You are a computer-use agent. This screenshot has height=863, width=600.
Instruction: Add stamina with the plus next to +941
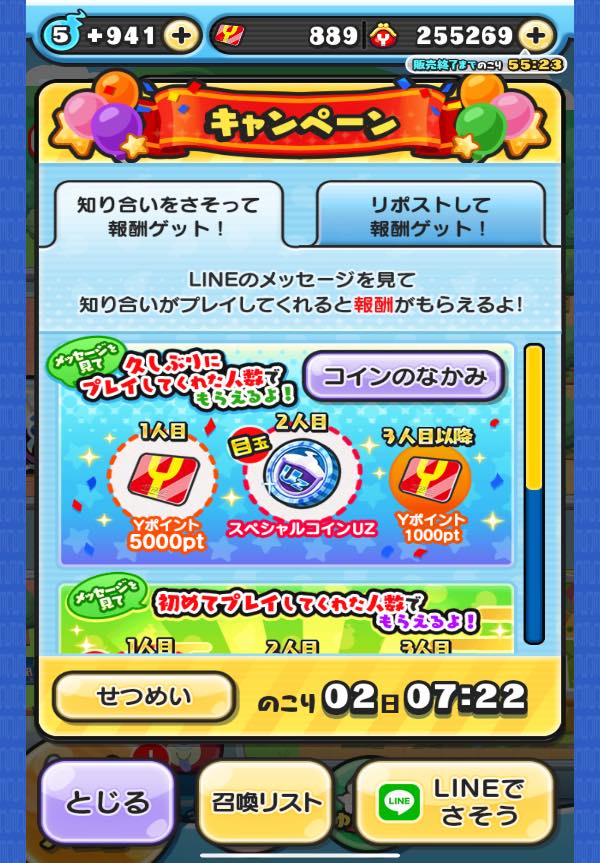click(x=181, y=37)
